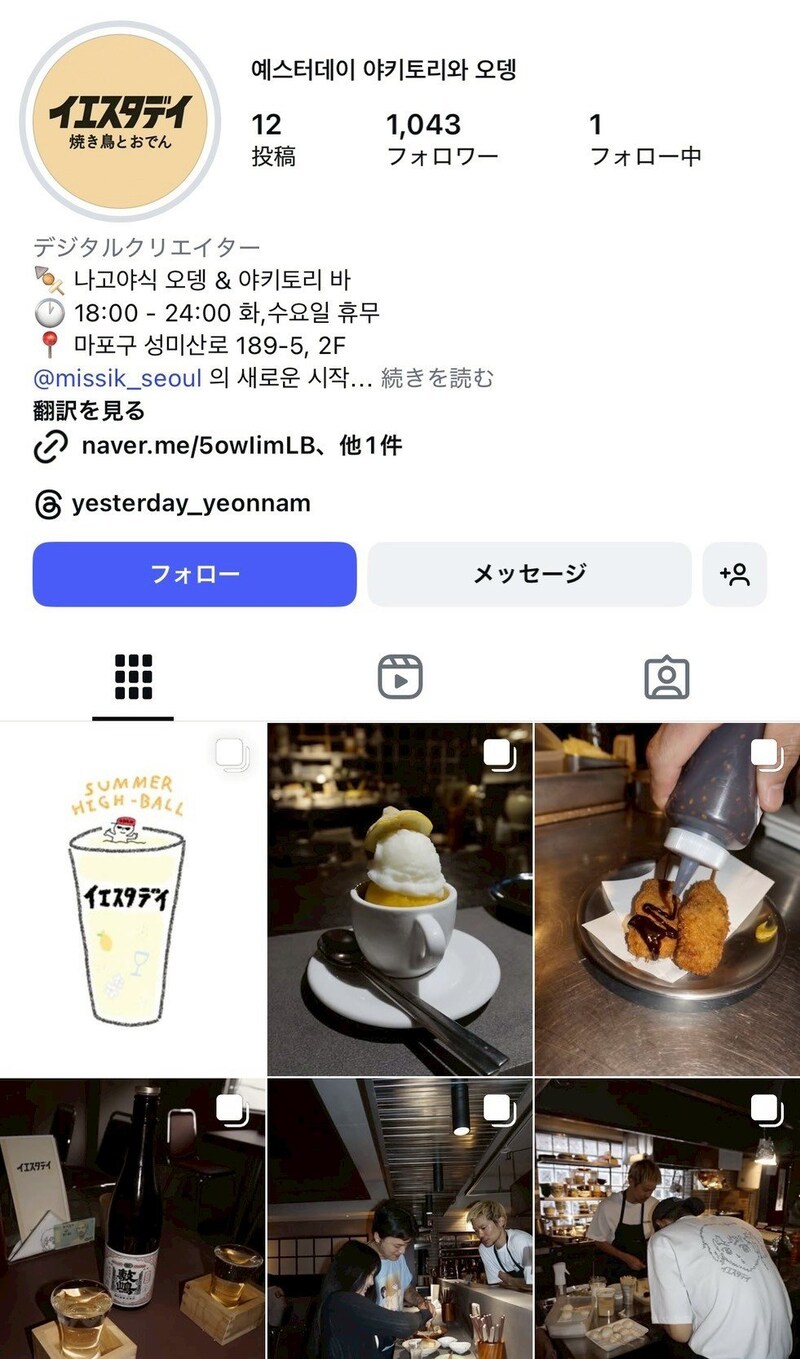Viewport: 800px width, 1359px height.
Task: Open the yesterday_yeonnam Threads profile
Action: click(x=190, y=503)
